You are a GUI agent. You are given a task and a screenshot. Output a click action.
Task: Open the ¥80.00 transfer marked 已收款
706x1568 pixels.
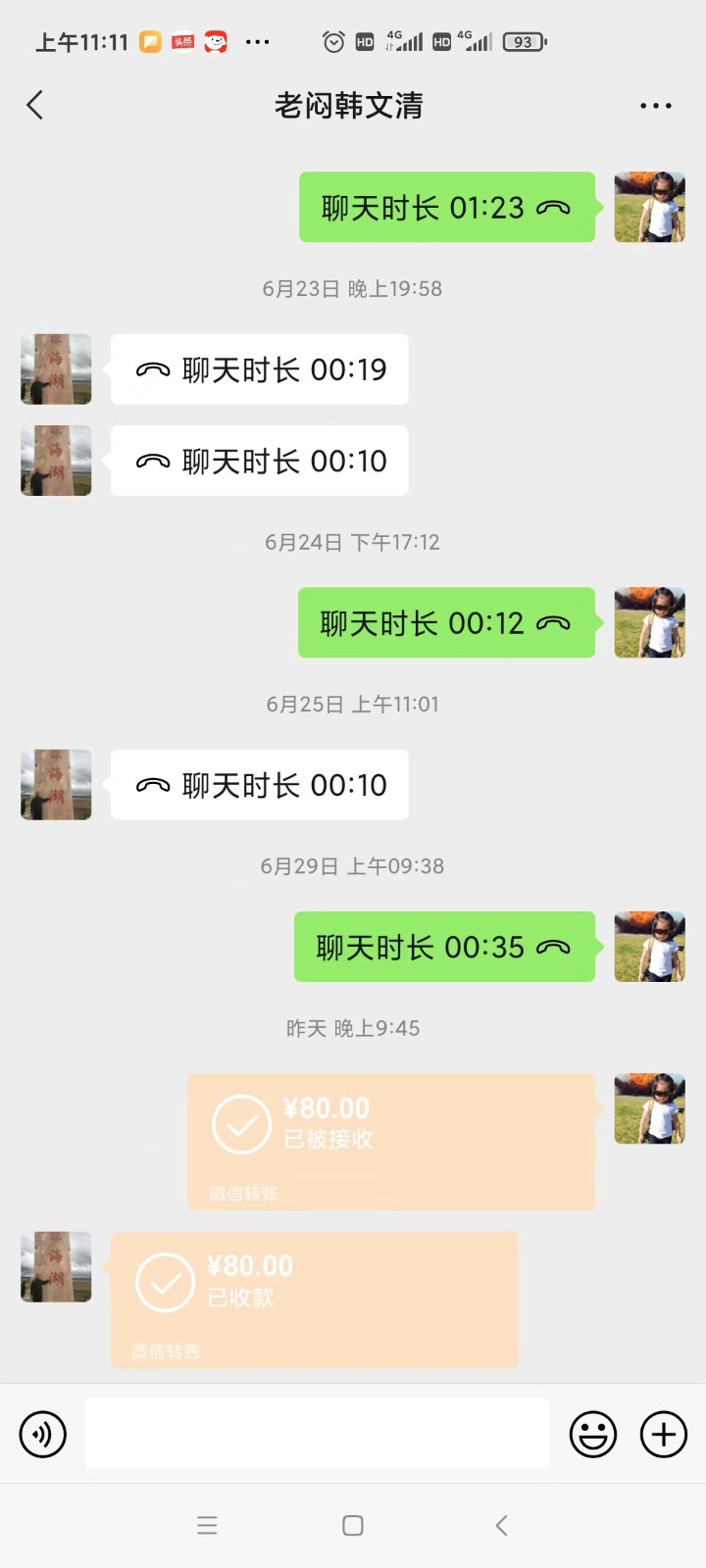point(315,1299)
